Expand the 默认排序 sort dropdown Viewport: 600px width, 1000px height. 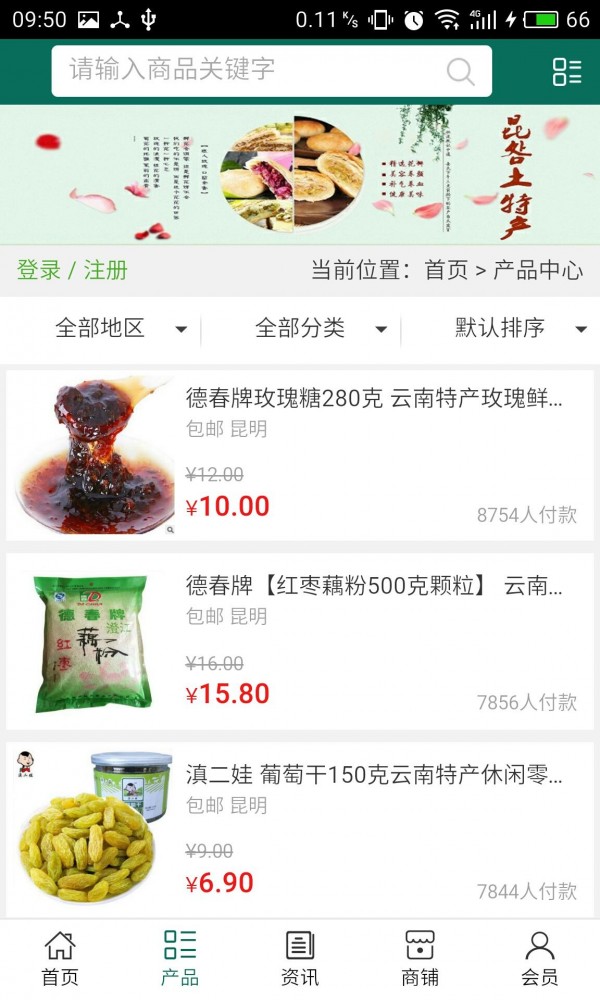tap(520, 328)
